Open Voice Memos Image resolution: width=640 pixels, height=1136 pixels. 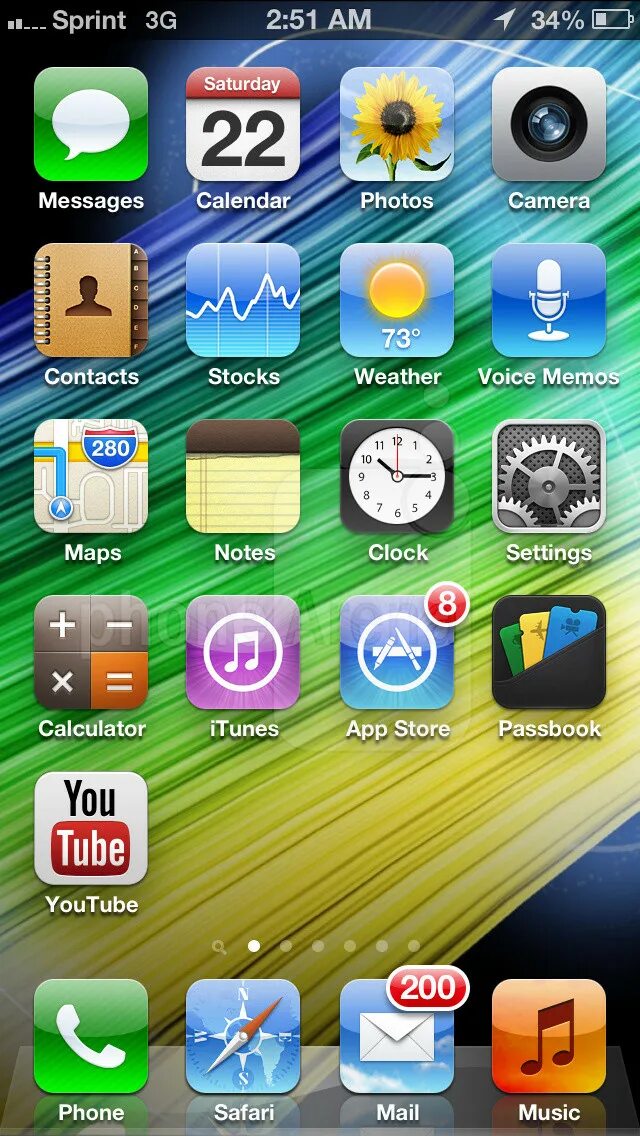tap(549, 300)
